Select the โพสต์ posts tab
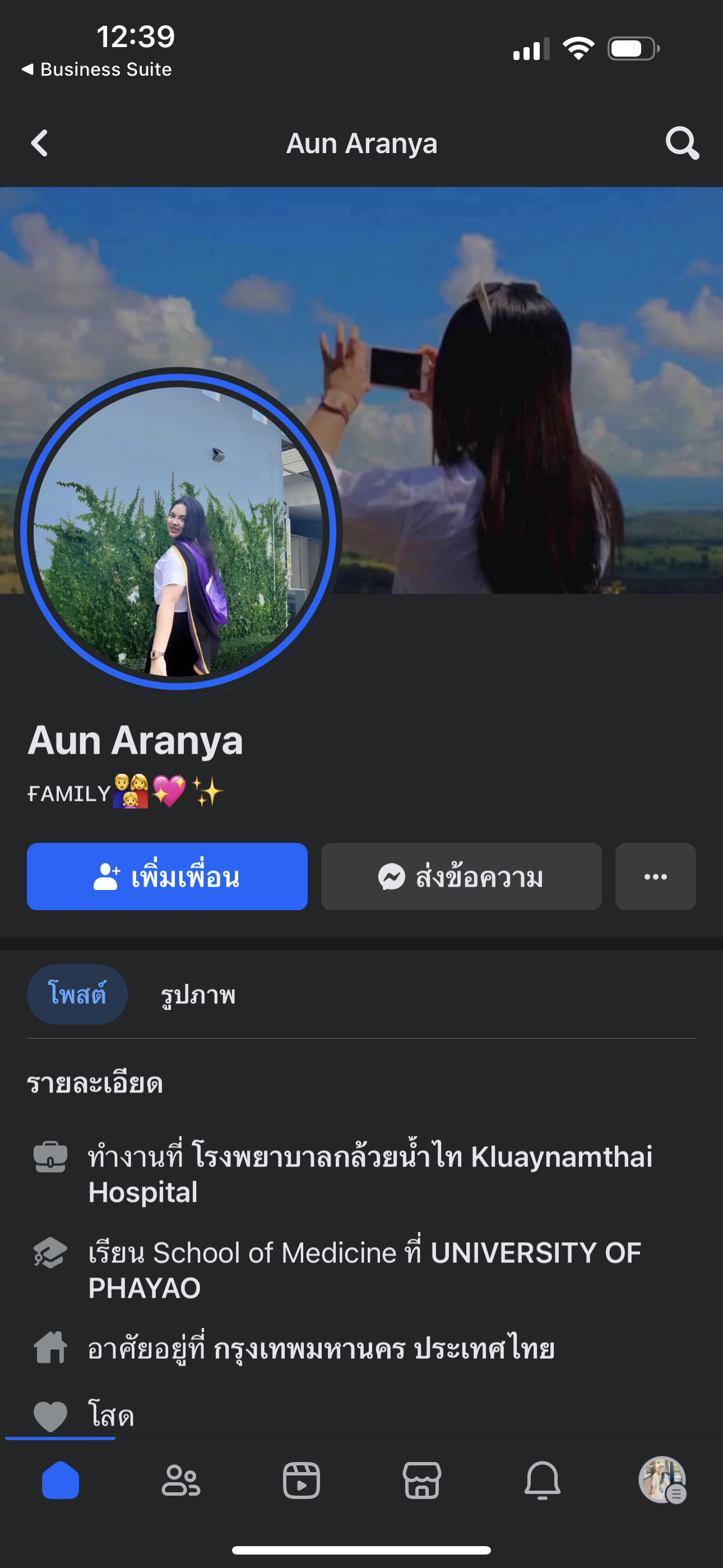Screen dimensions: 723x1568 click(77, 995)
